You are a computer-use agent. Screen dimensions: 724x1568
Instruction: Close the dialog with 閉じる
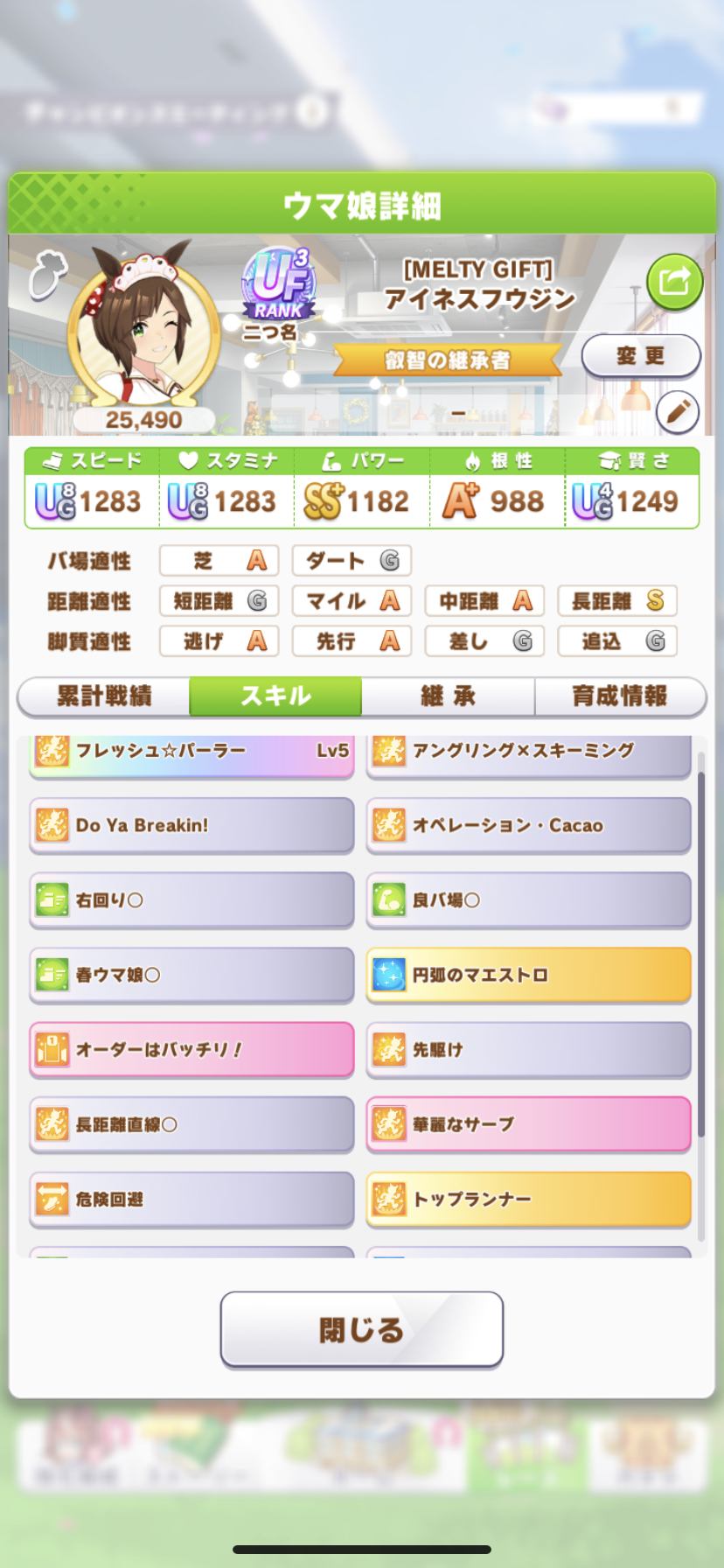[x=361, y=1329]
